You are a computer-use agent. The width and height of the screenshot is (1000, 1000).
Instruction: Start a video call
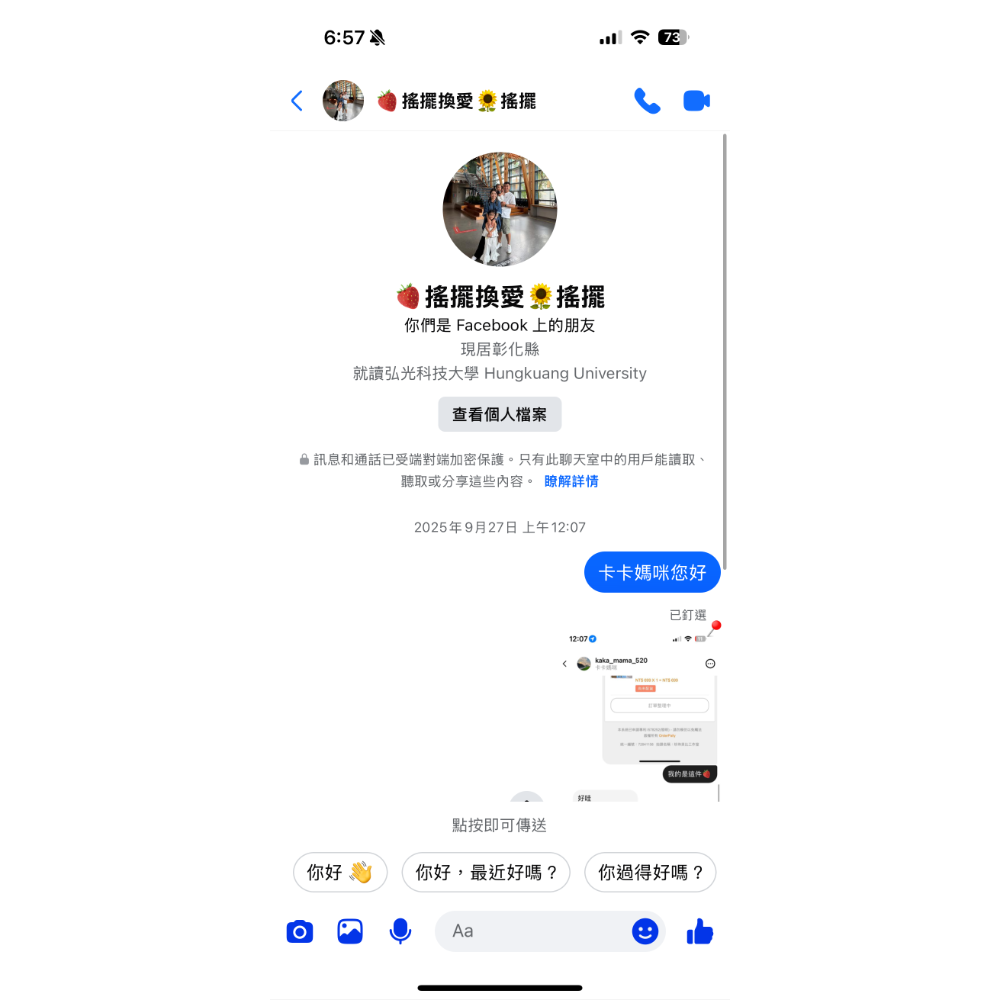coord(696,101)
